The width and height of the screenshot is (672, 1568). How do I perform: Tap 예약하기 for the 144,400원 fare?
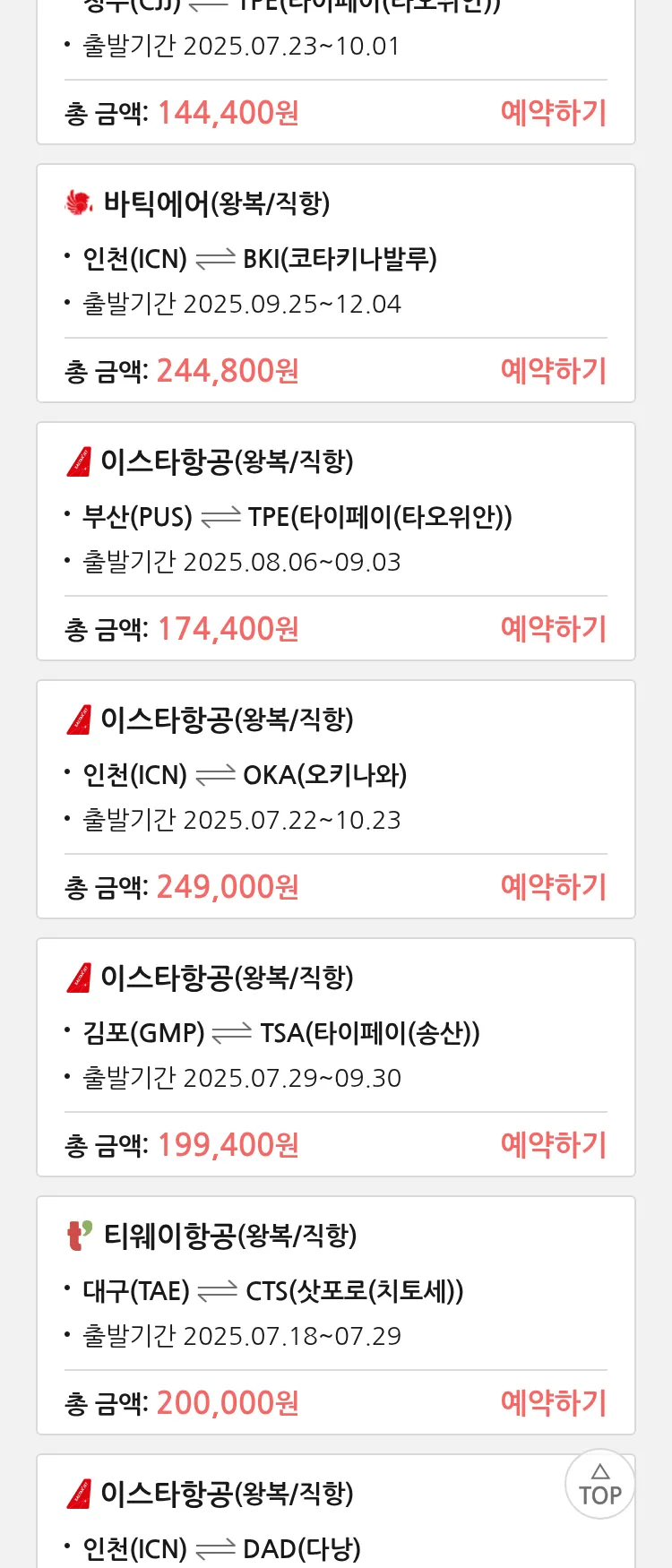click(553, 113)
